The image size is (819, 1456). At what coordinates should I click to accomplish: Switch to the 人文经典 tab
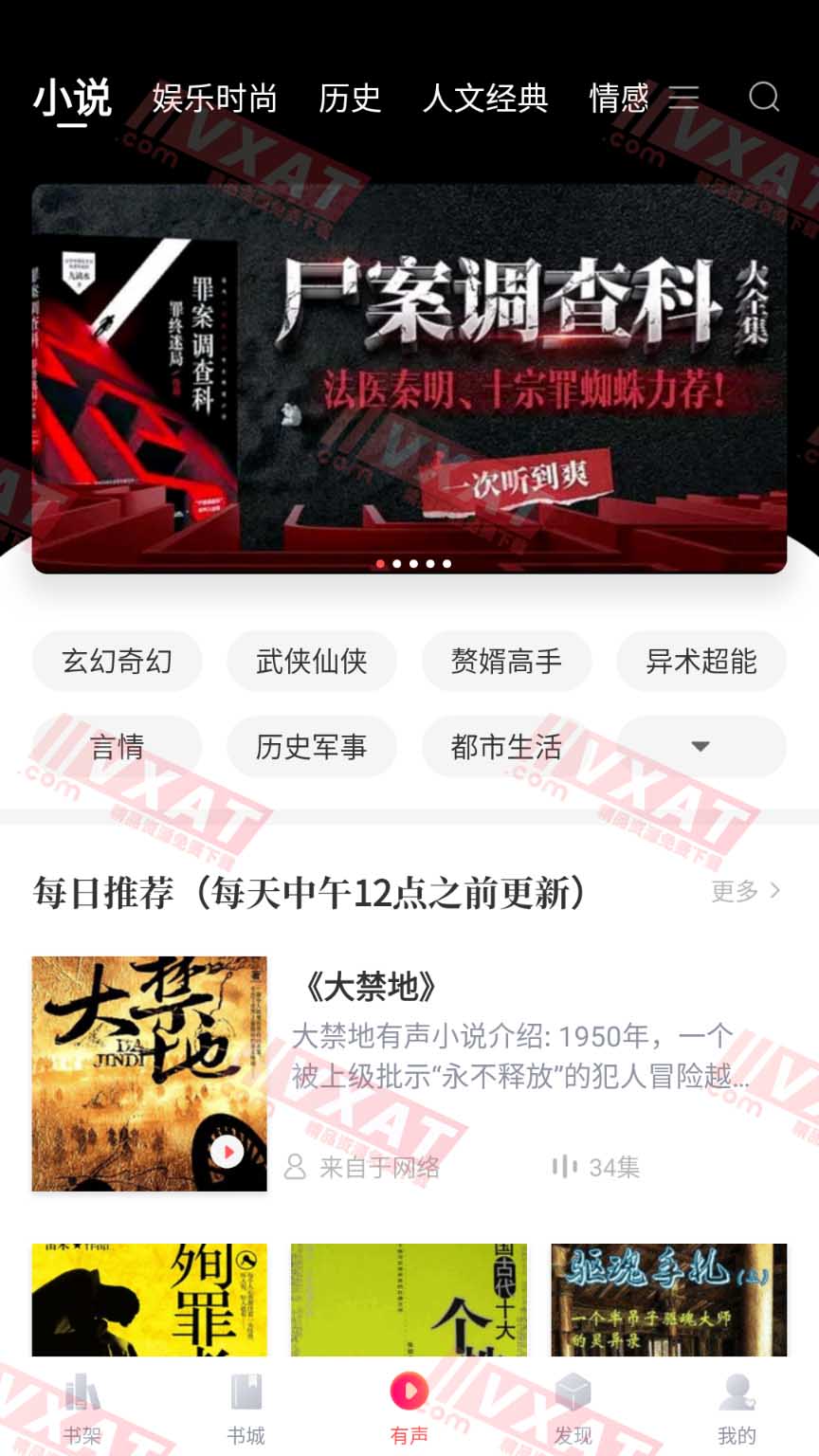(485, 98)
